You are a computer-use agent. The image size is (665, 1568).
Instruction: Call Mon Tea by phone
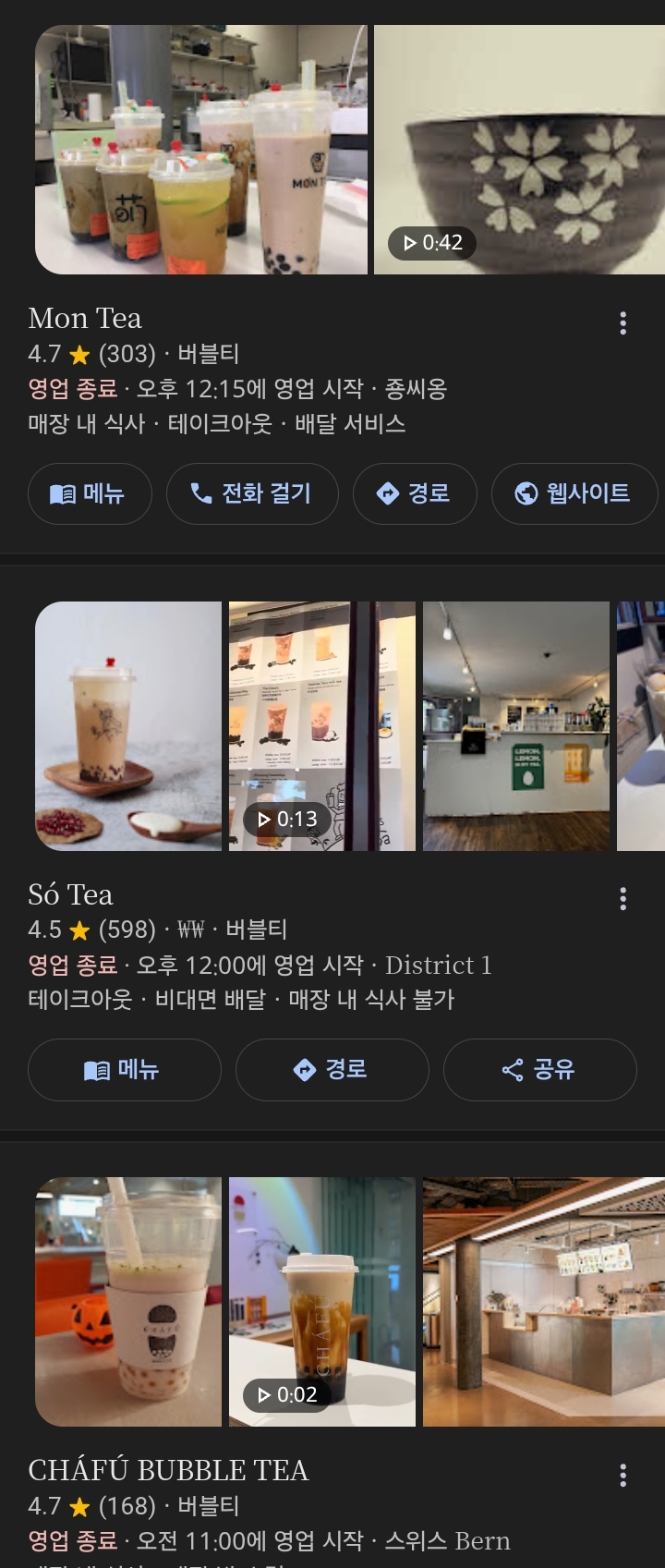(252, 493)
